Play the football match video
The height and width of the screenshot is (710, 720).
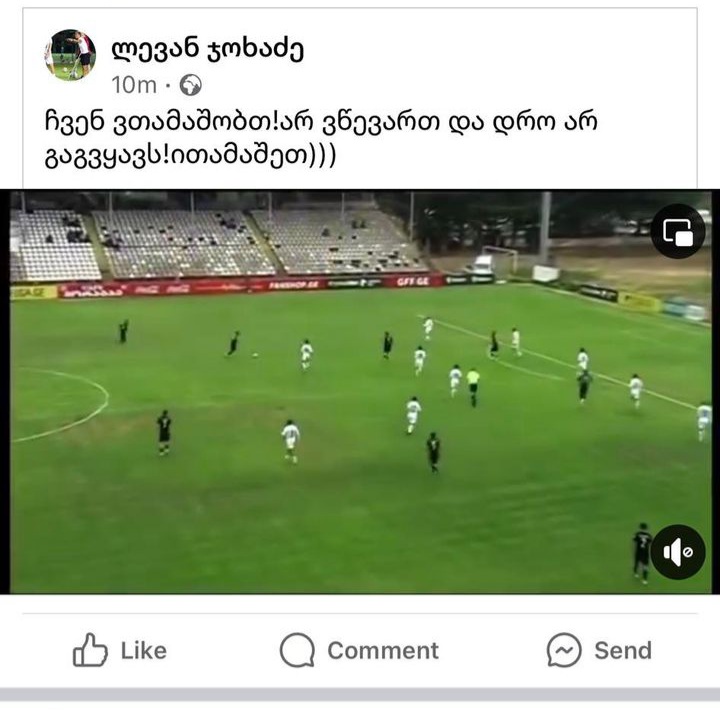coord(360,392)
